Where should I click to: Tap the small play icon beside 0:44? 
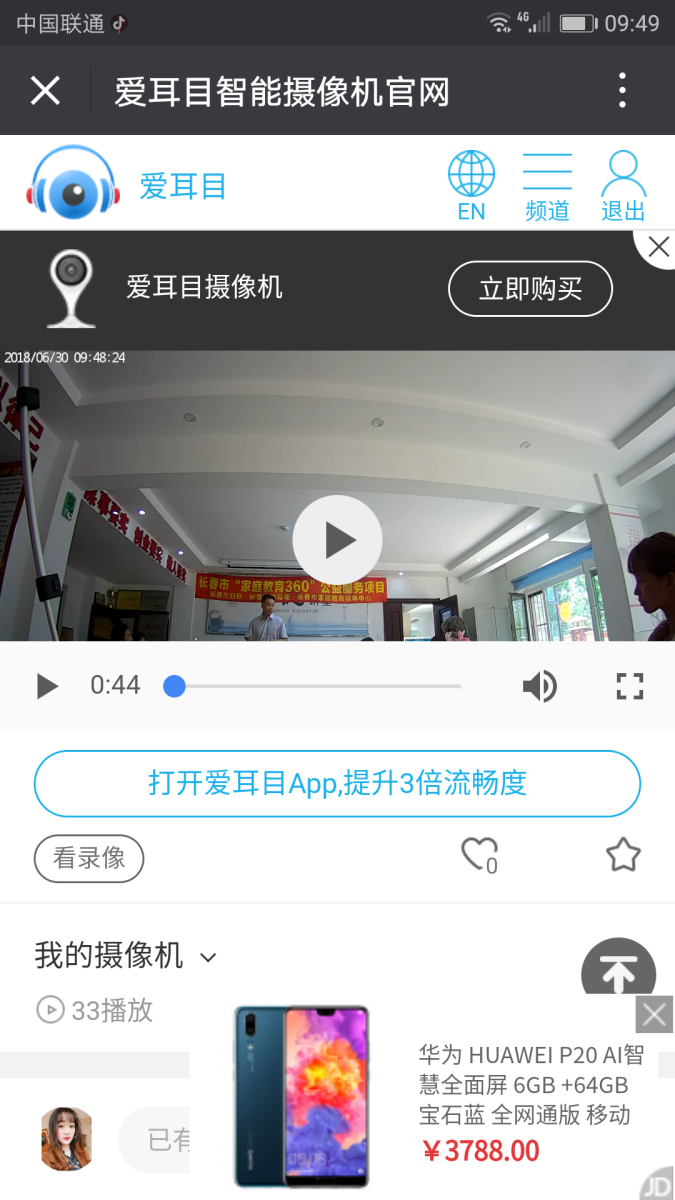(x=47, y=686)
